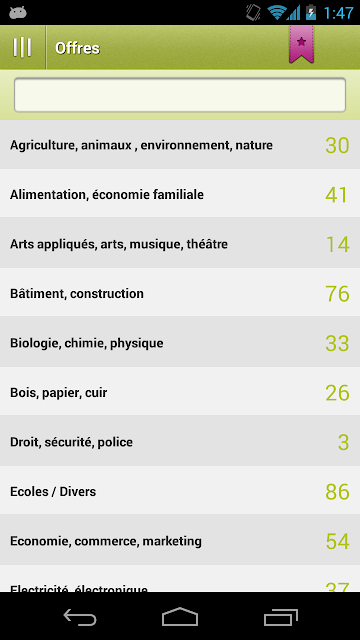Image resolution: width=360 pixels, height=640 pixels.
Task: Open the drawer menu button
Action: click(22, 48)
